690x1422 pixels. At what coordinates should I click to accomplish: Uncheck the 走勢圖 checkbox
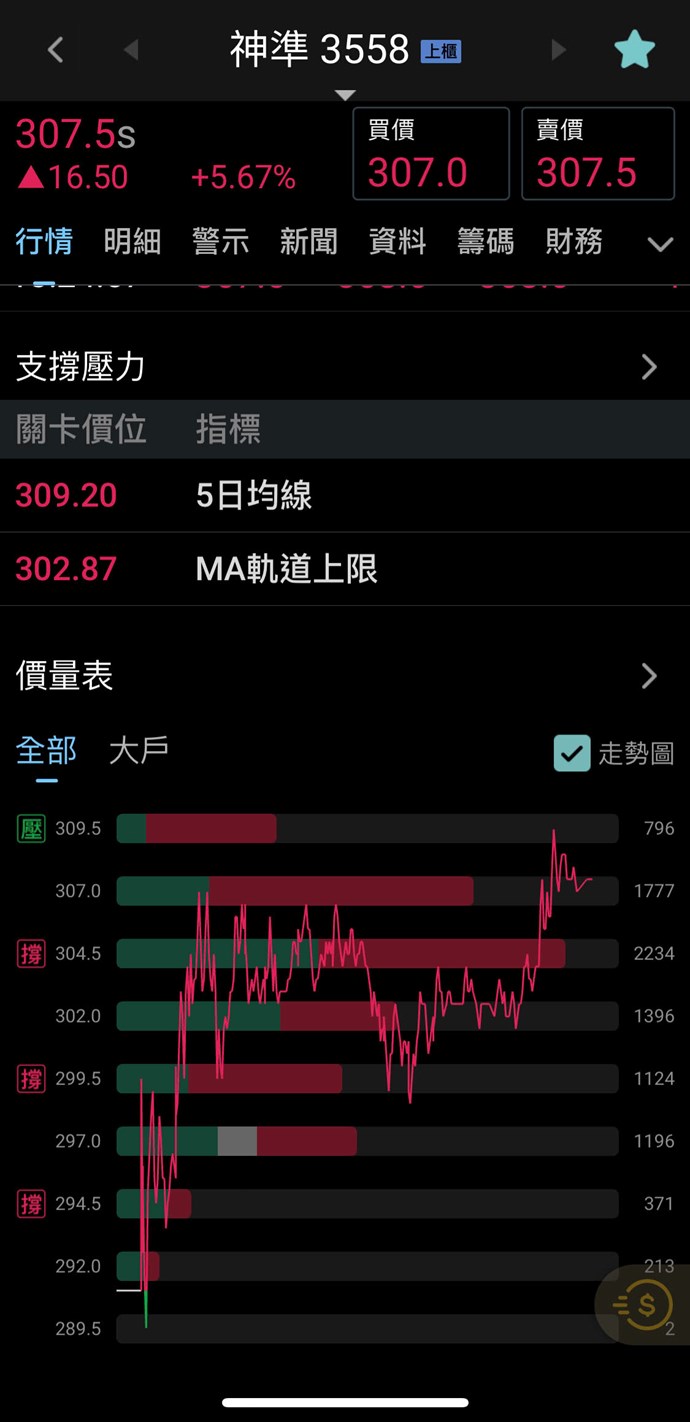pyautogui.click(x=572, y=753)
